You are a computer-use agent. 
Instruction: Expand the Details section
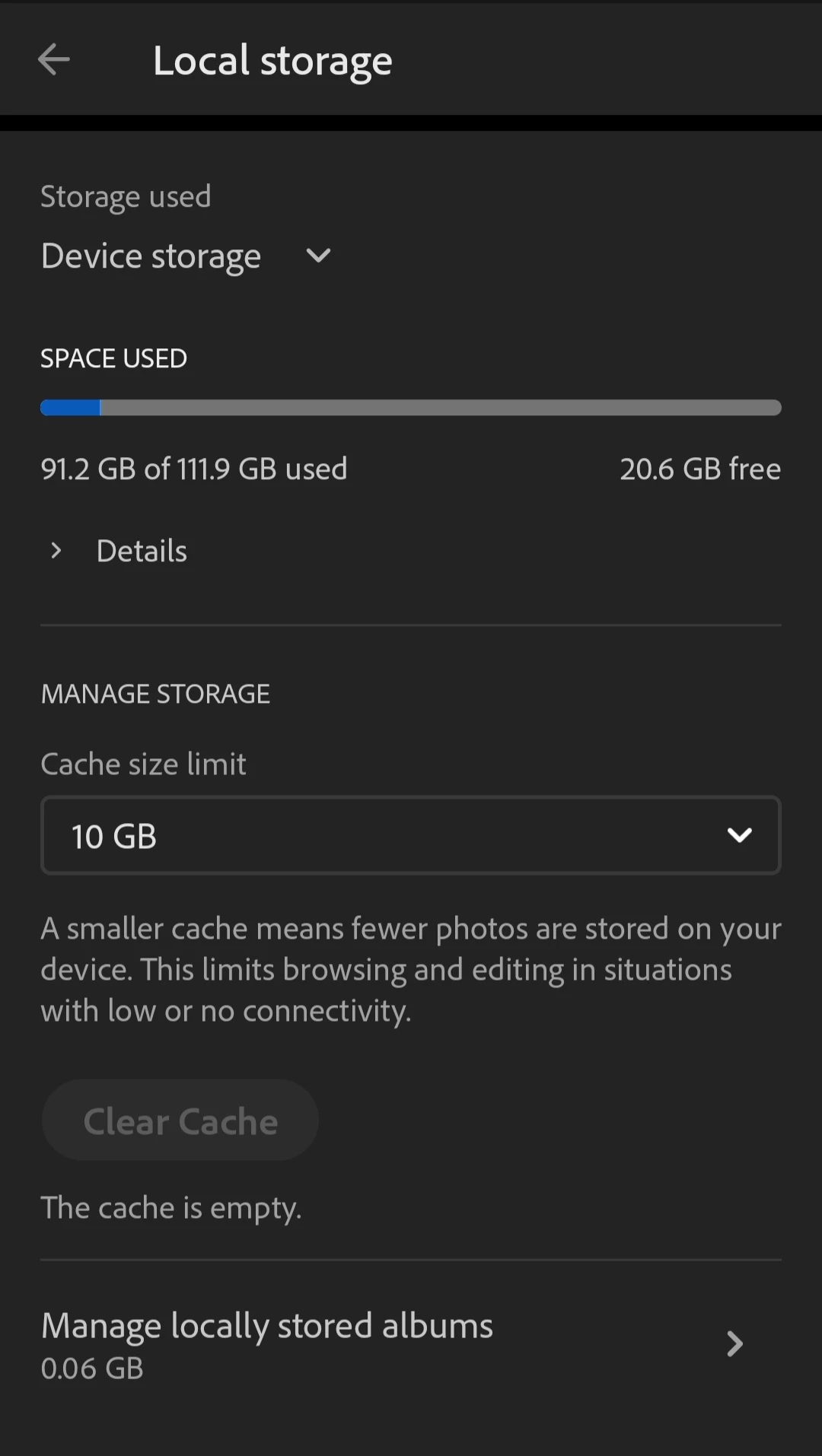tap(118, 551)
